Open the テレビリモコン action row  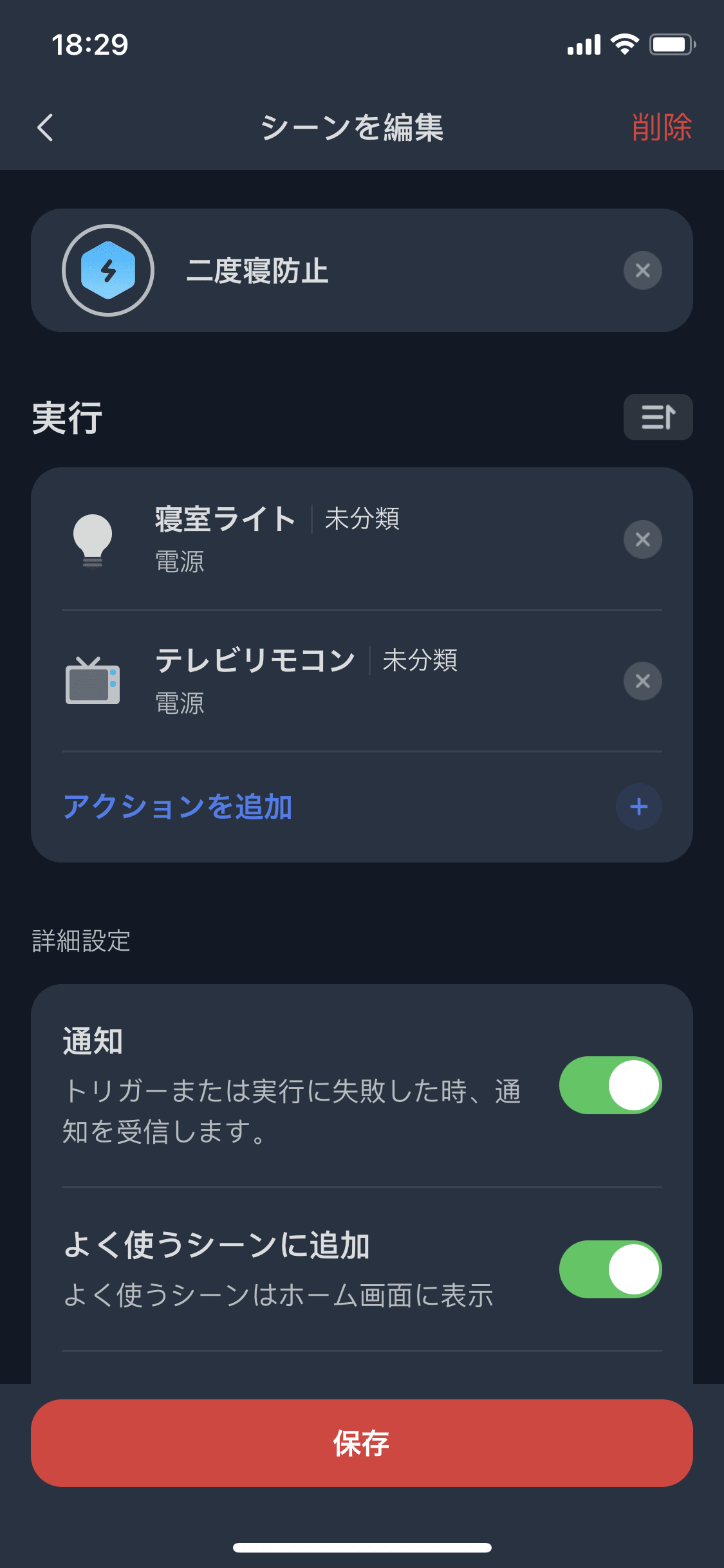tap(362, 681)
